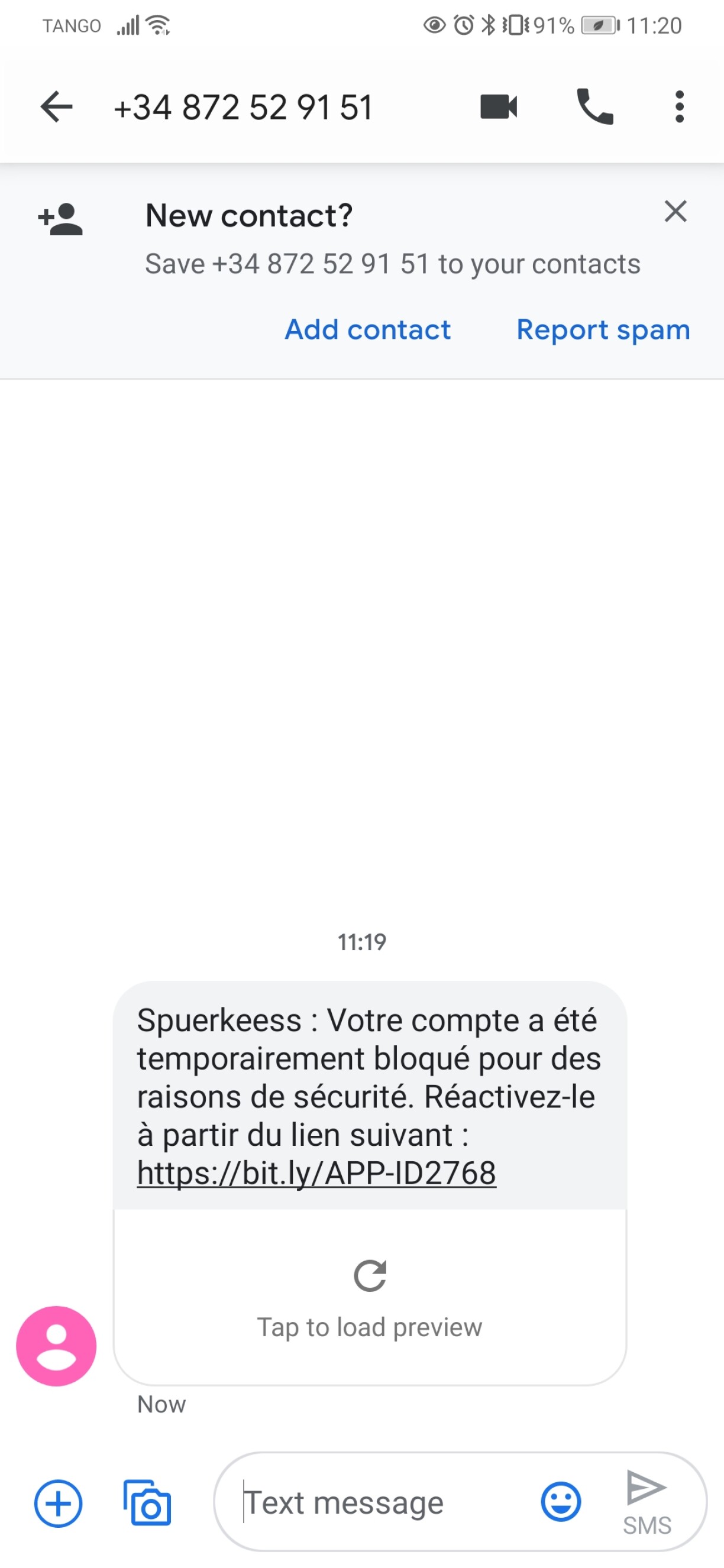Open the sender's pink avatar
The image size is (724, 1568).
56,1346
